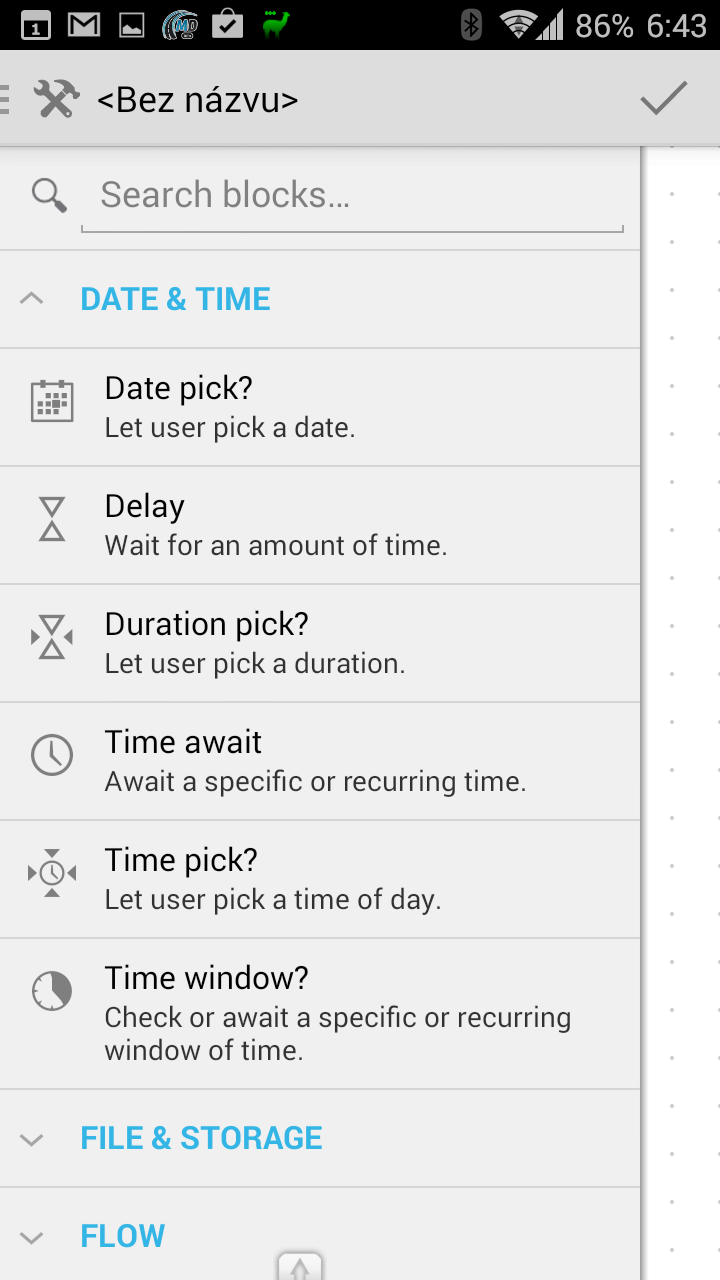Select the Time window? block
Viewport: 720px width, 1280px height.
pyautogui.click(x=320, y=1013)
